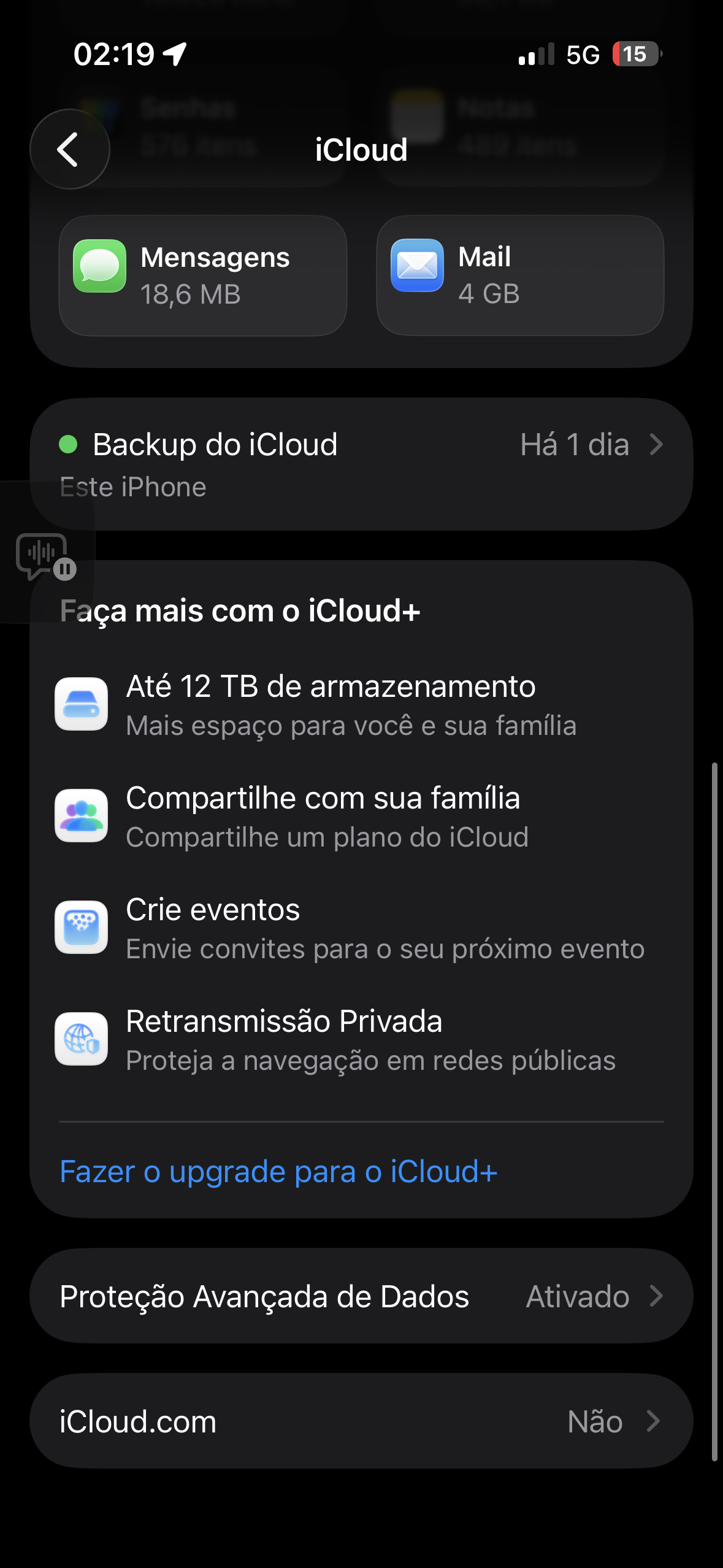Open Proteção Avançada de Dados
Viewport: 723px width, 1568px height.
(361, 1296)
